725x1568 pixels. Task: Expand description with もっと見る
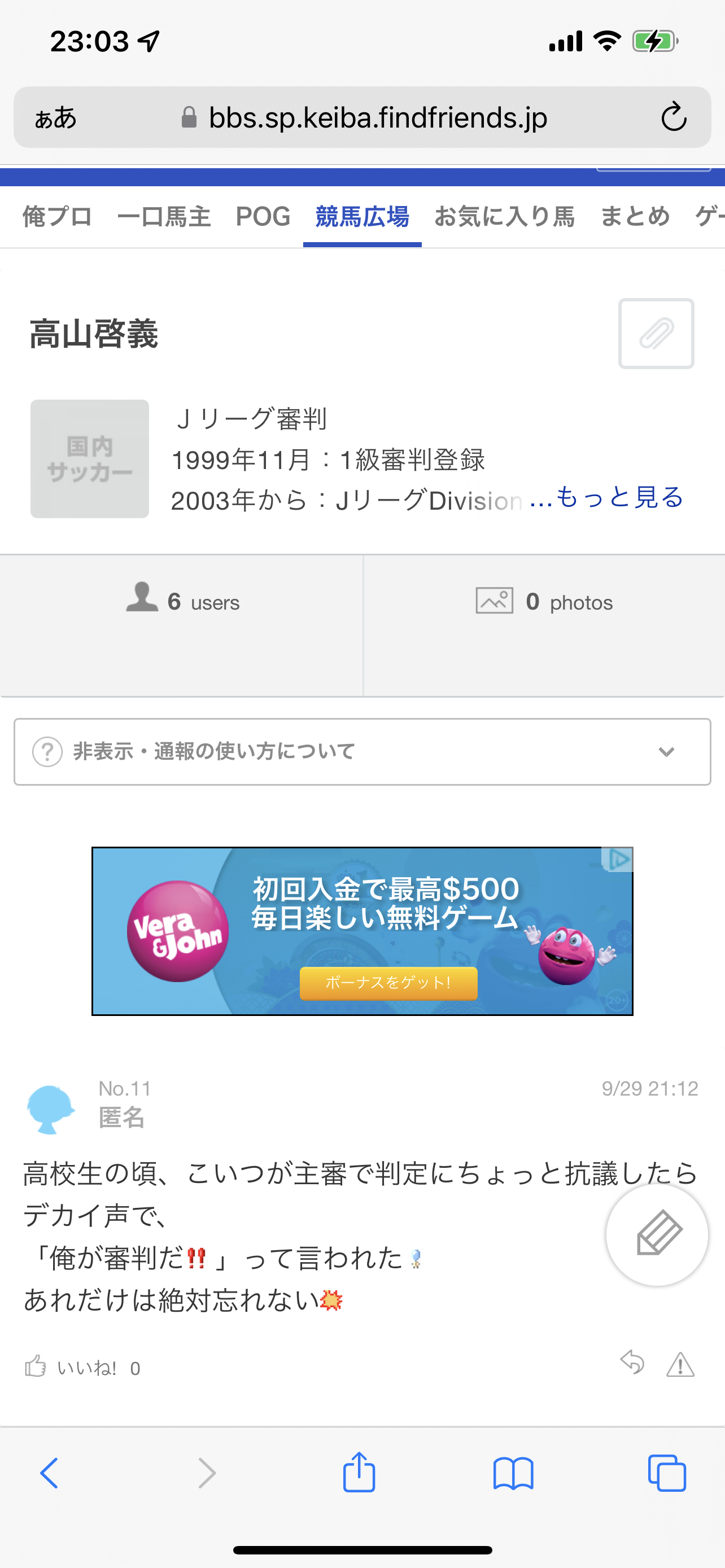tap(618, 498)
